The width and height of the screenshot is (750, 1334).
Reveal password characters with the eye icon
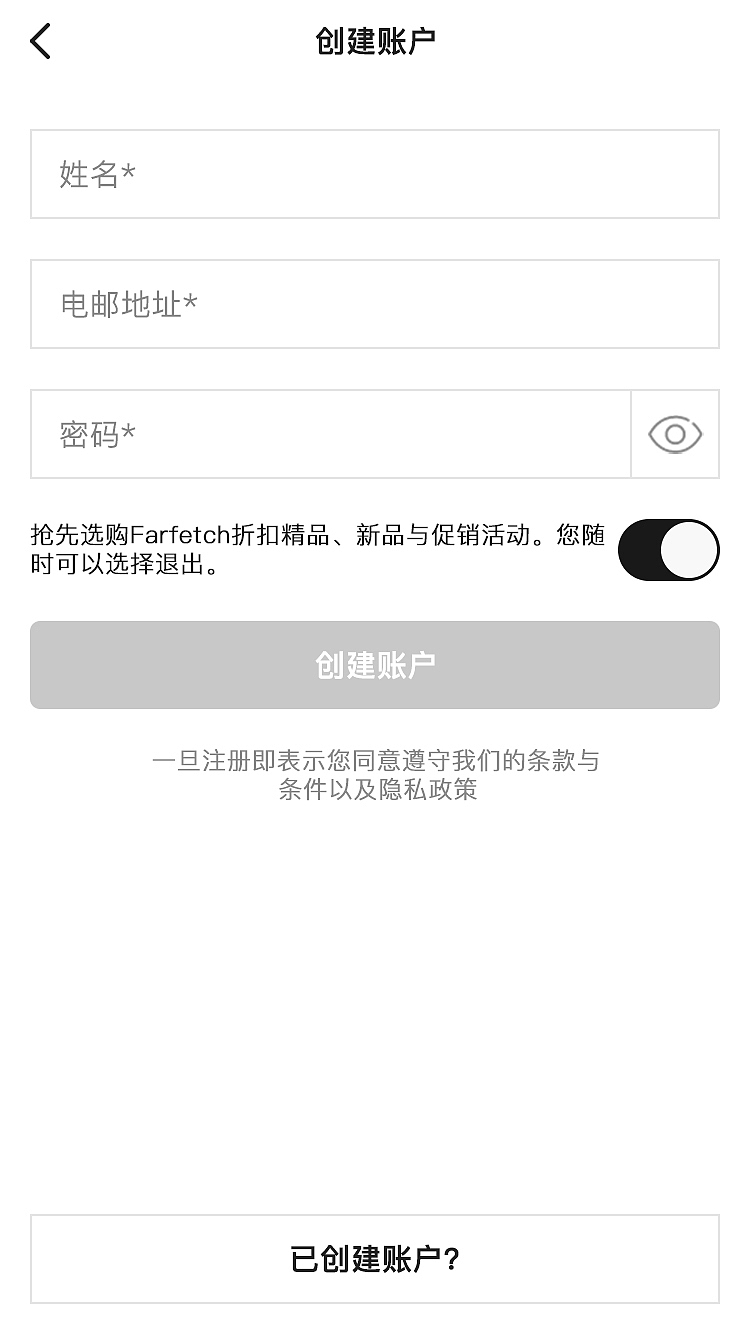click(x=675, y=434)
